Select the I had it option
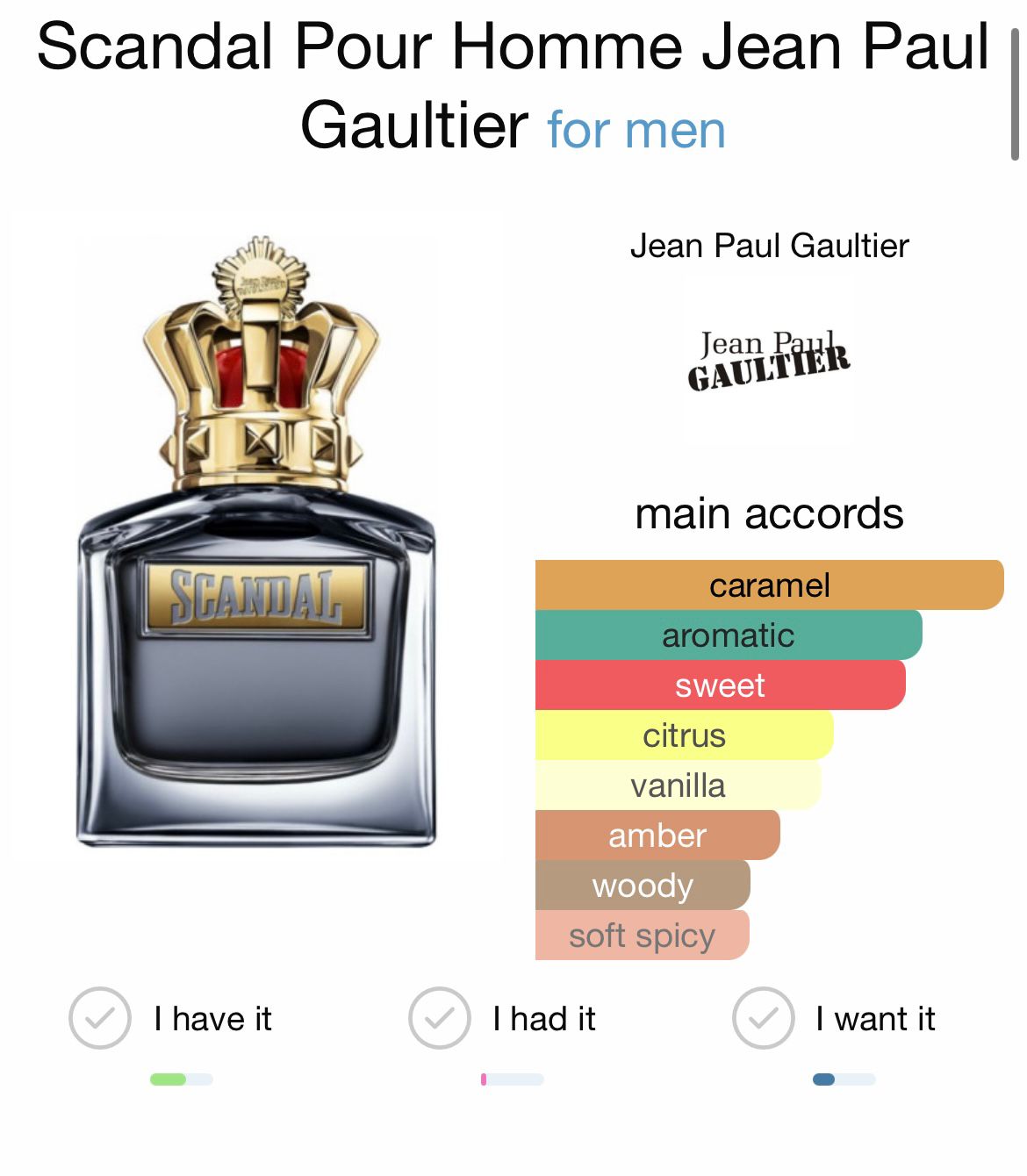The image size is (1027, 1176). click(440, 1018)
